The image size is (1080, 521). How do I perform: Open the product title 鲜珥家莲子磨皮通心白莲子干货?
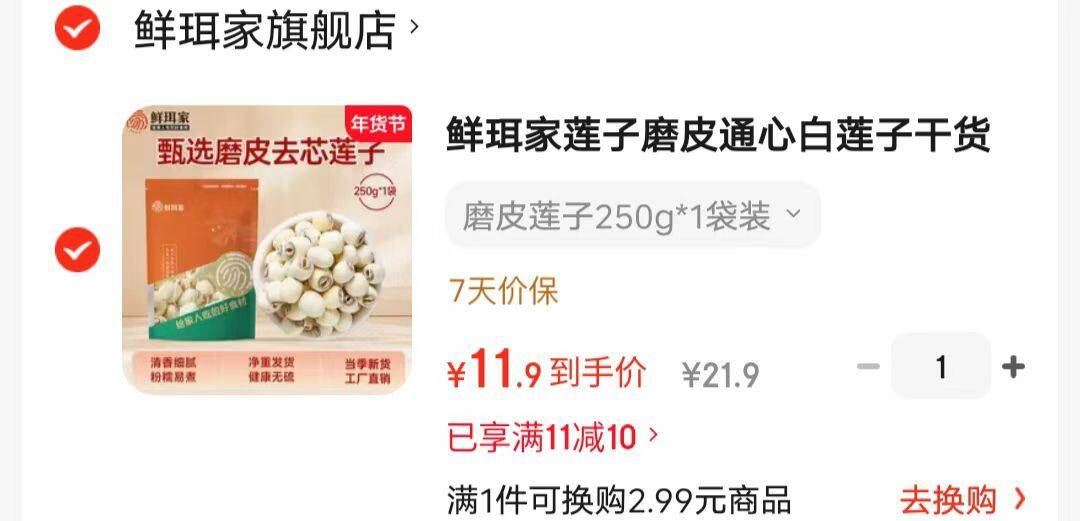[718, 134]
